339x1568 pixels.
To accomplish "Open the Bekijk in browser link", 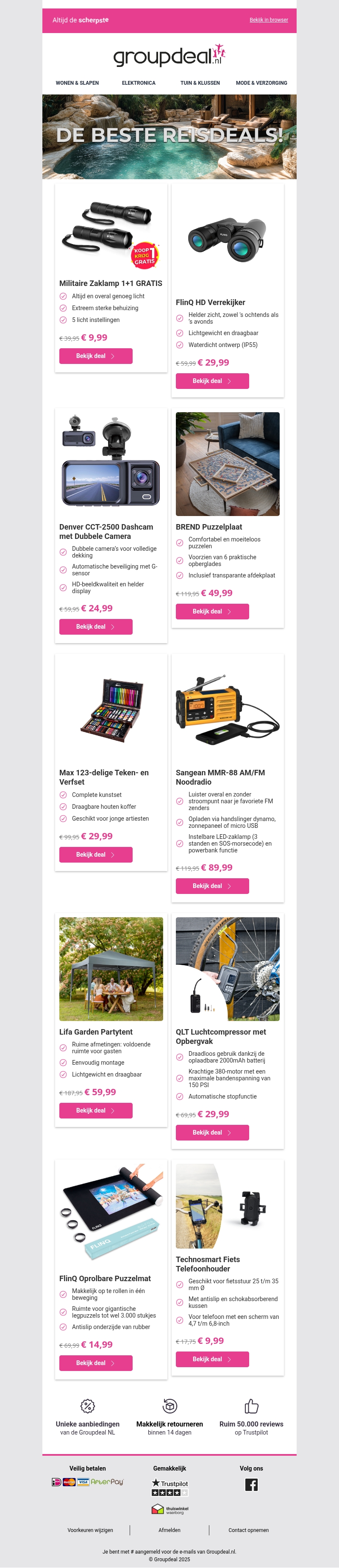I will coord(268,20).
